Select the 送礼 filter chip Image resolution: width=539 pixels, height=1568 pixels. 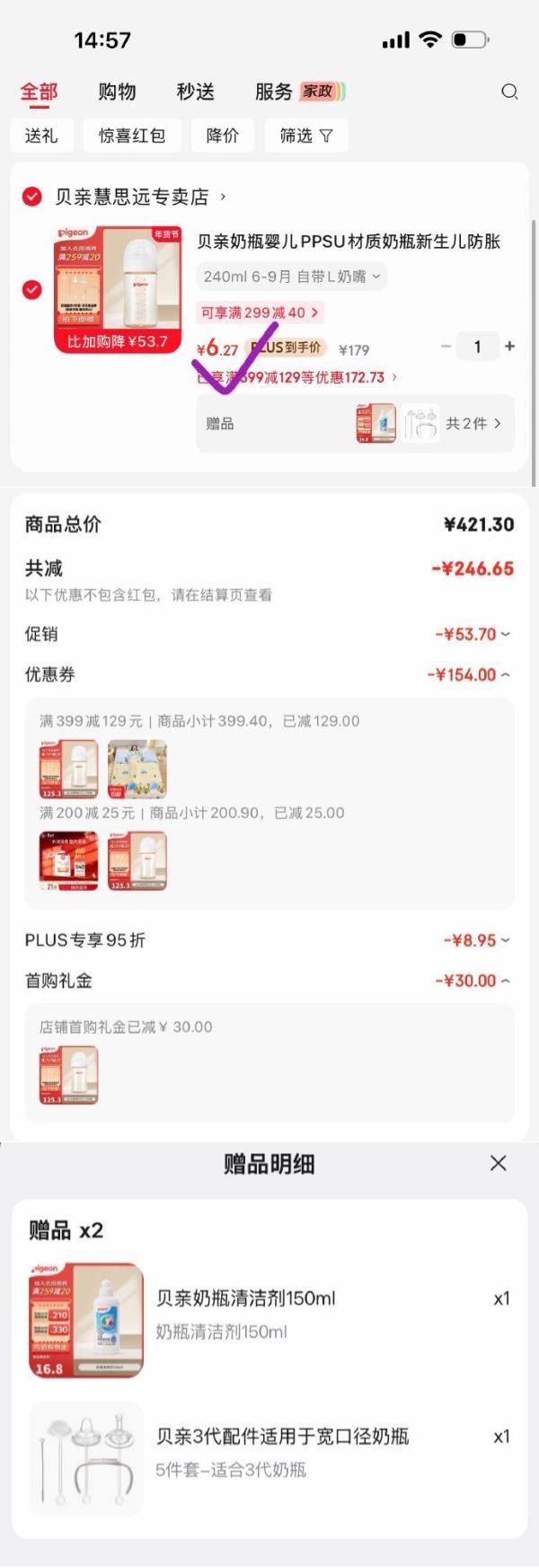(41, 136)
